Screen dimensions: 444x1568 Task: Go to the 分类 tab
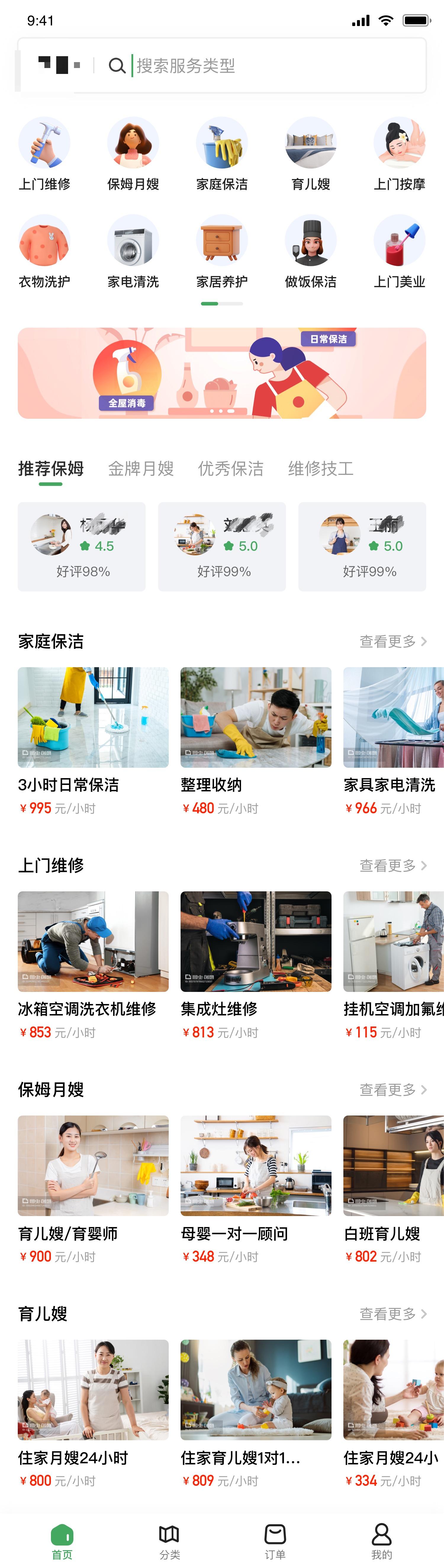169,1542
